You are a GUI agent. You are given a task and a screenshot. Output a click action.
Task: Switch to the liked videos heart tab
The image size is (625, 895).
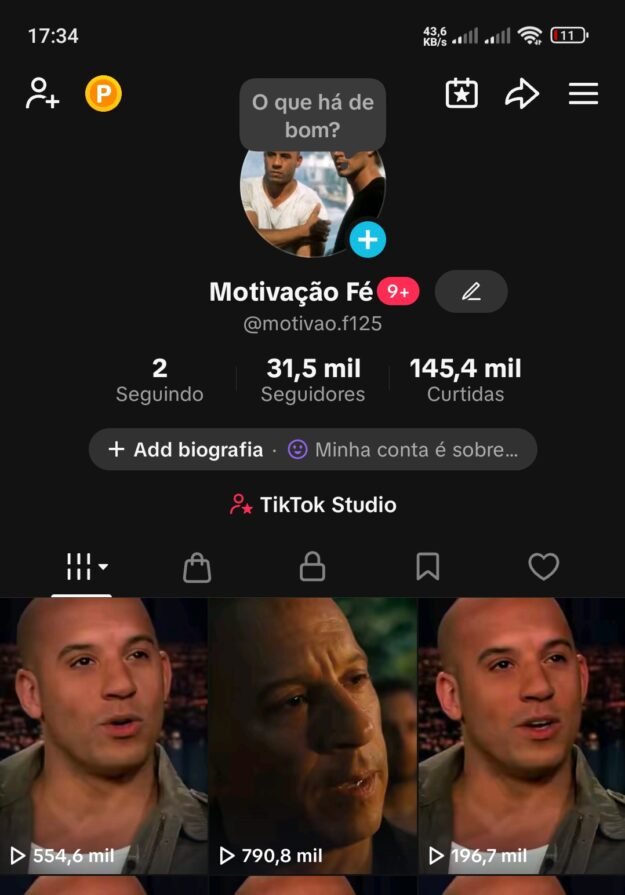tap(543, 568)
